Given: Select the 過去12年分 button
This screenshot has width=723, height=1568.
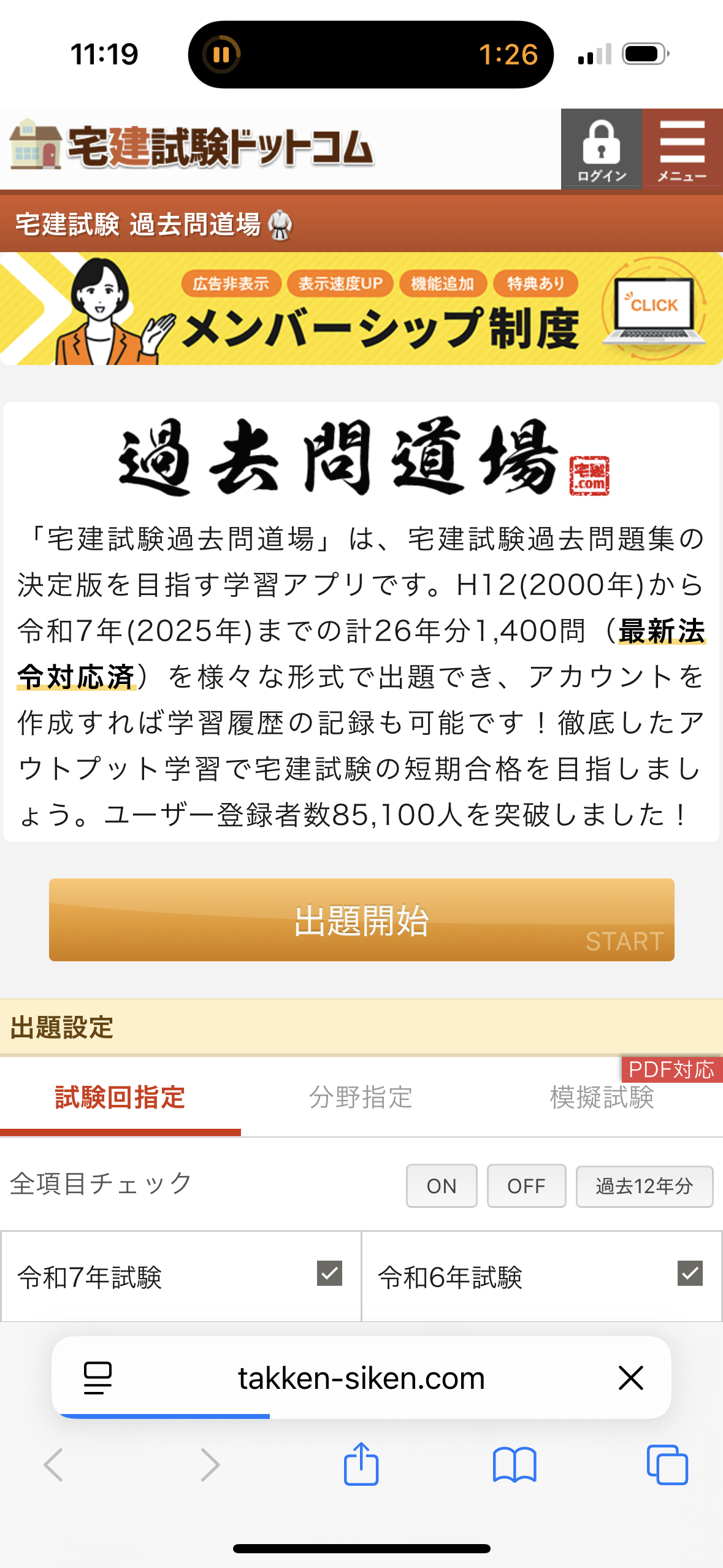Looking at the screenshot, I should (644, 1186).
